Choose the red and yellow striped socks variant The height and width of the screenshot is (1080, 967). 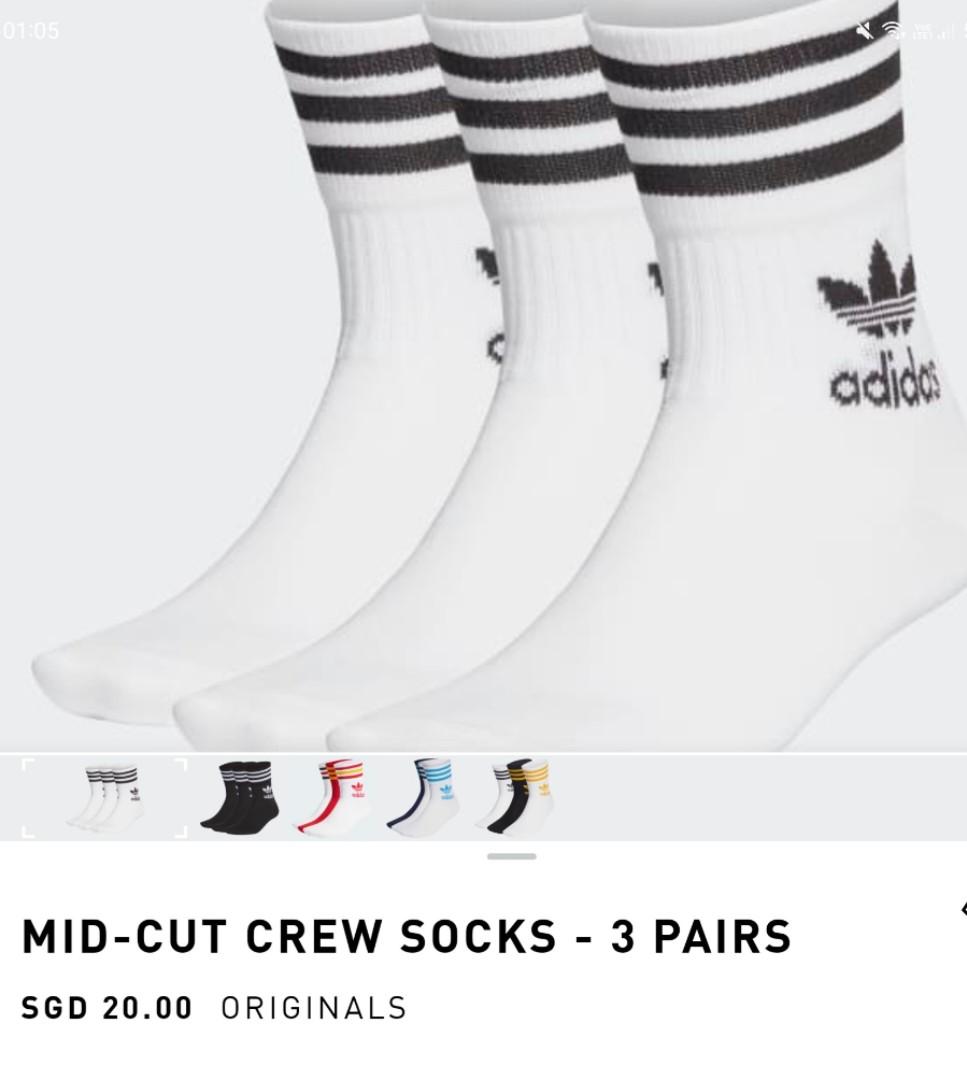click(x=331, y=797)
